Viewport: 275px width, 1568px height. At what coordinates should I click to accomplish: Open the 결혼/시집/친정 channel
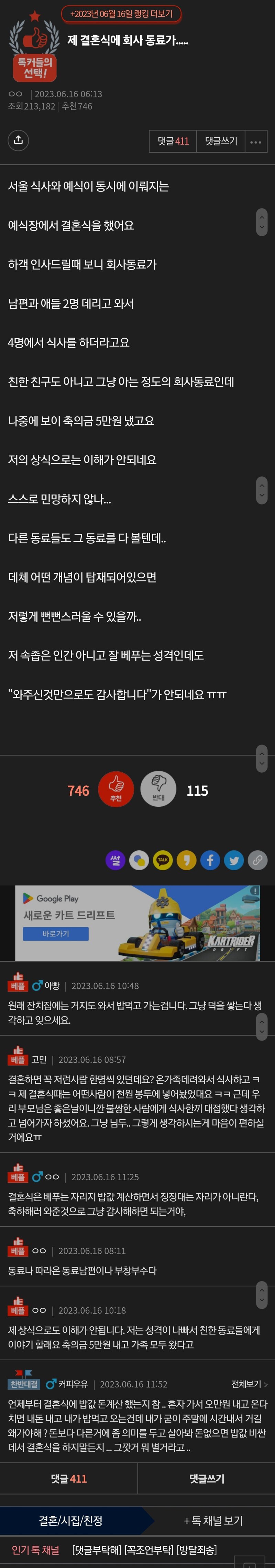click(x=71, y=1521)
